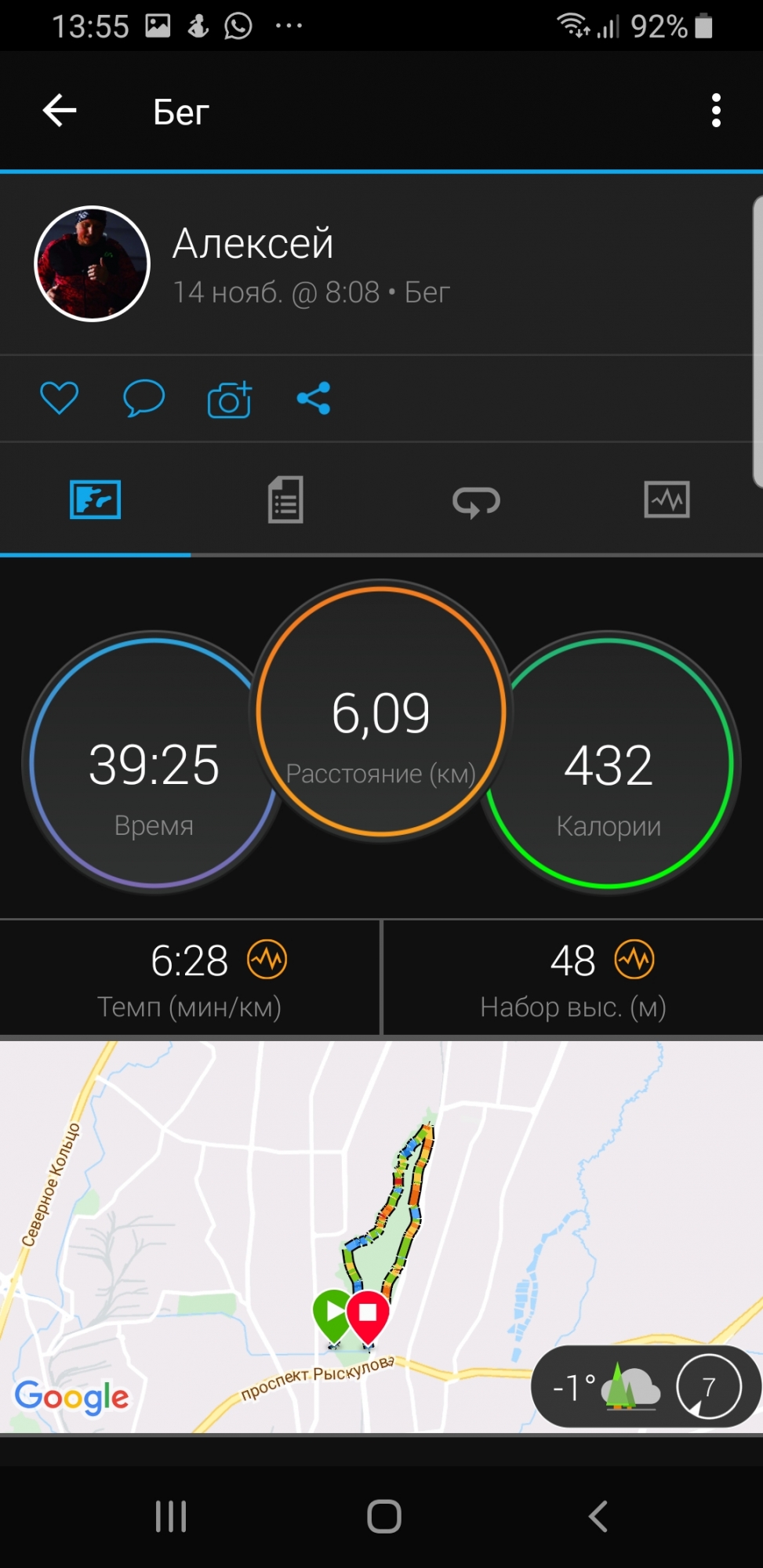Viewport: 763px width, 1568px height.
Task: Add a photo to the activity
Action: [229, 400]
